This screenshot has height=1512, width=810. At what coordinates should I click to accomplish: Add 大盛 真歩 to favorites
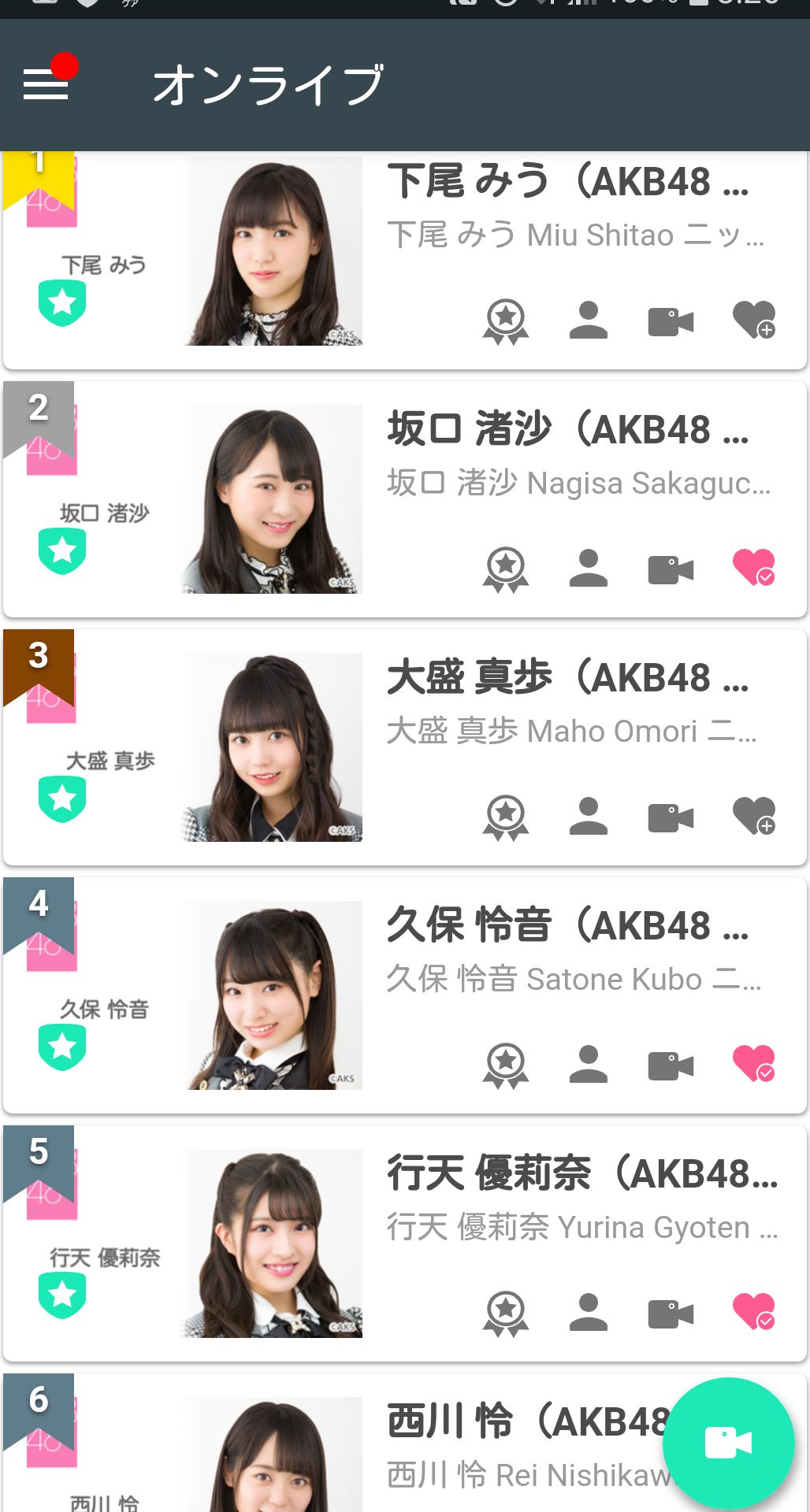click(x=753, y=816)
